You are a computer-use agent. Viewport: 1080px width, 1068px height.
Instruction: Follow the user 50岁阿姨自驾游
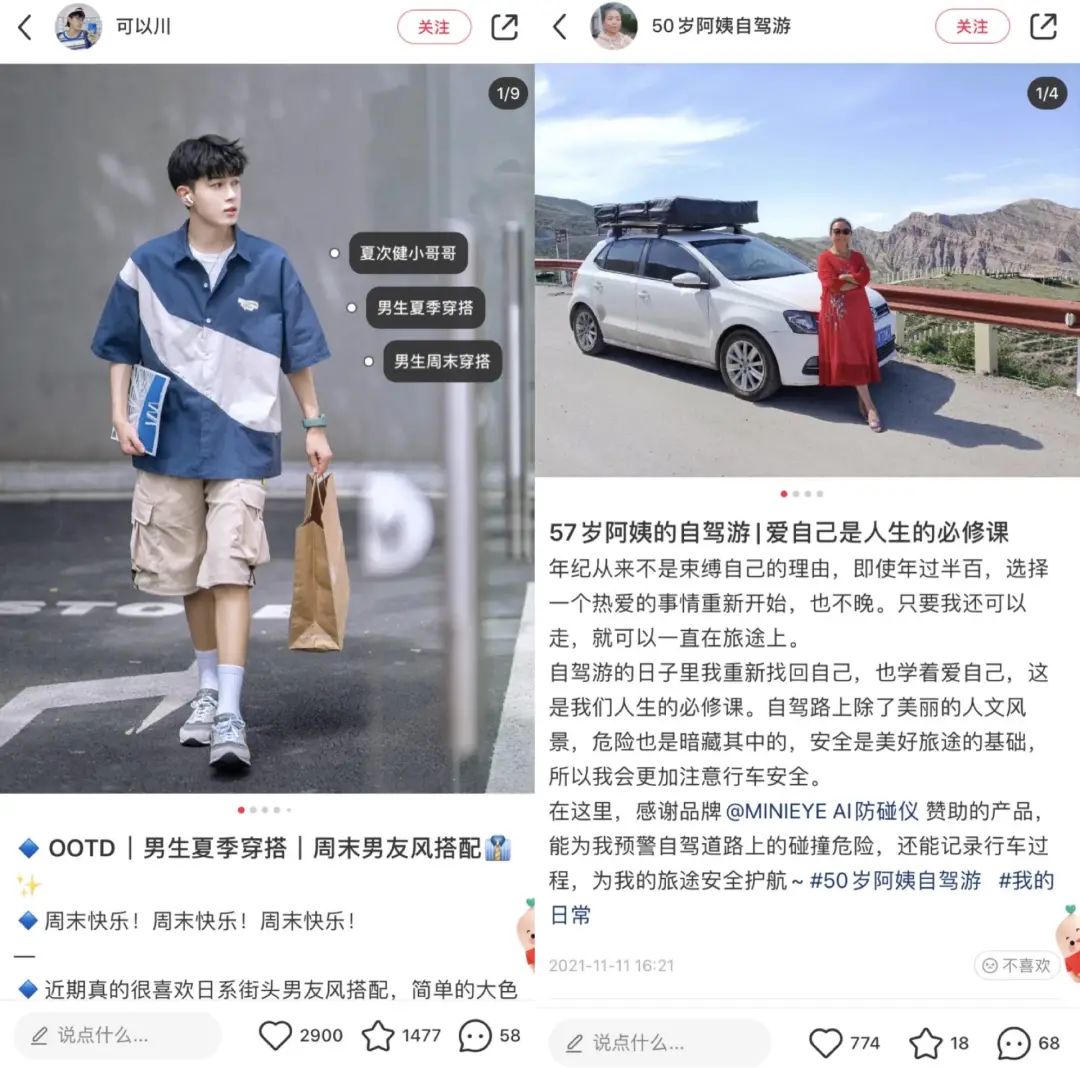pyautogui.click(x=971, y=27)
